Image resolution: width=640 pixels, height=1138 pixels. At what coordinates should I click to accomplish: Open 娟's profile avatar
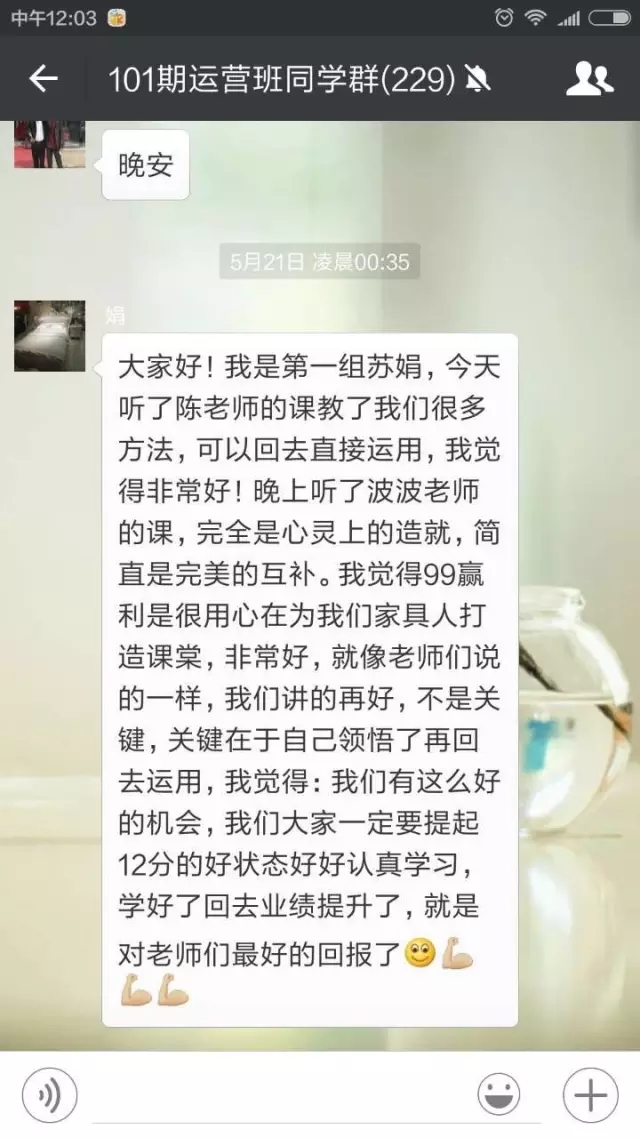click(x=49, y=336)
